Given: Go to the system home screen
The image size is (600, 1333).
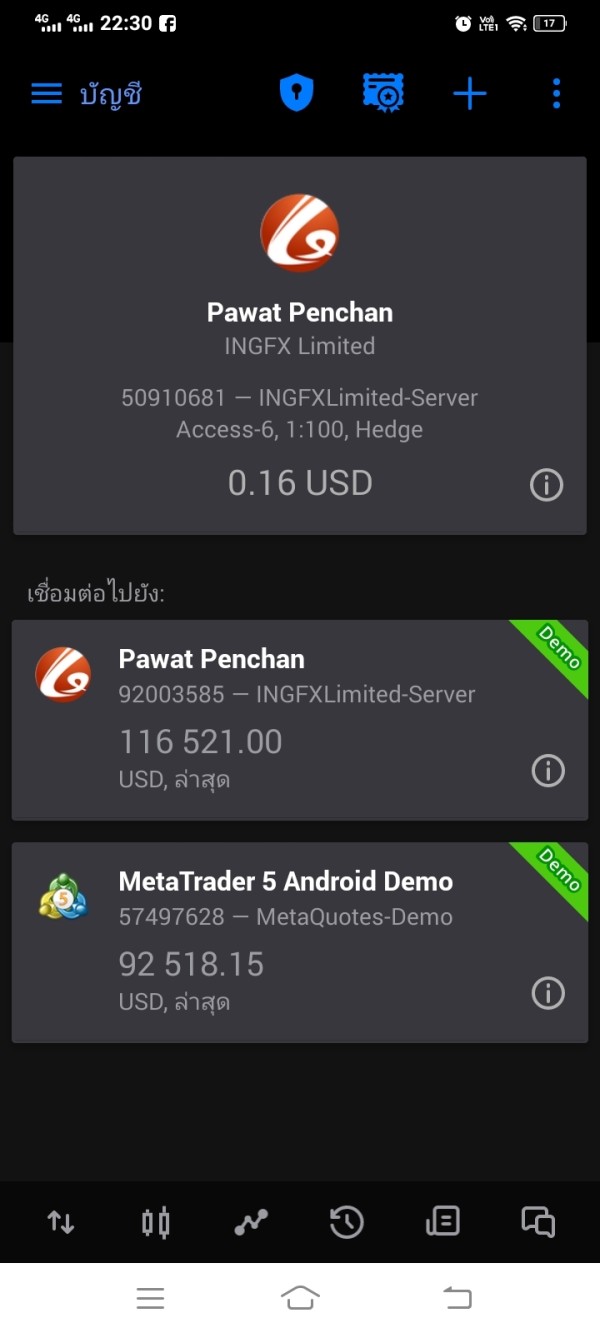Looking at the screenshot, I should (x=300, y=1298).
